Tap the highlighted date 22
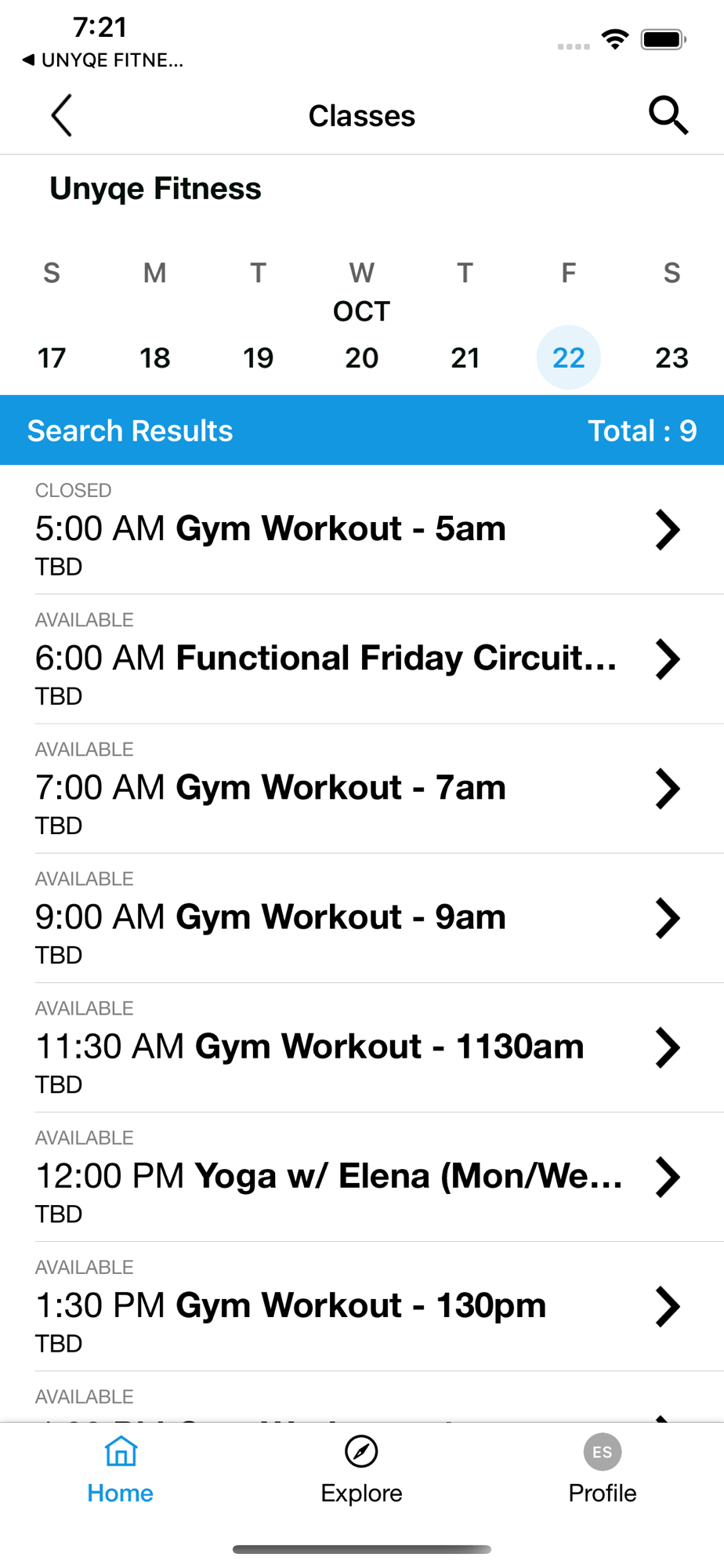 tap(569, 358)
